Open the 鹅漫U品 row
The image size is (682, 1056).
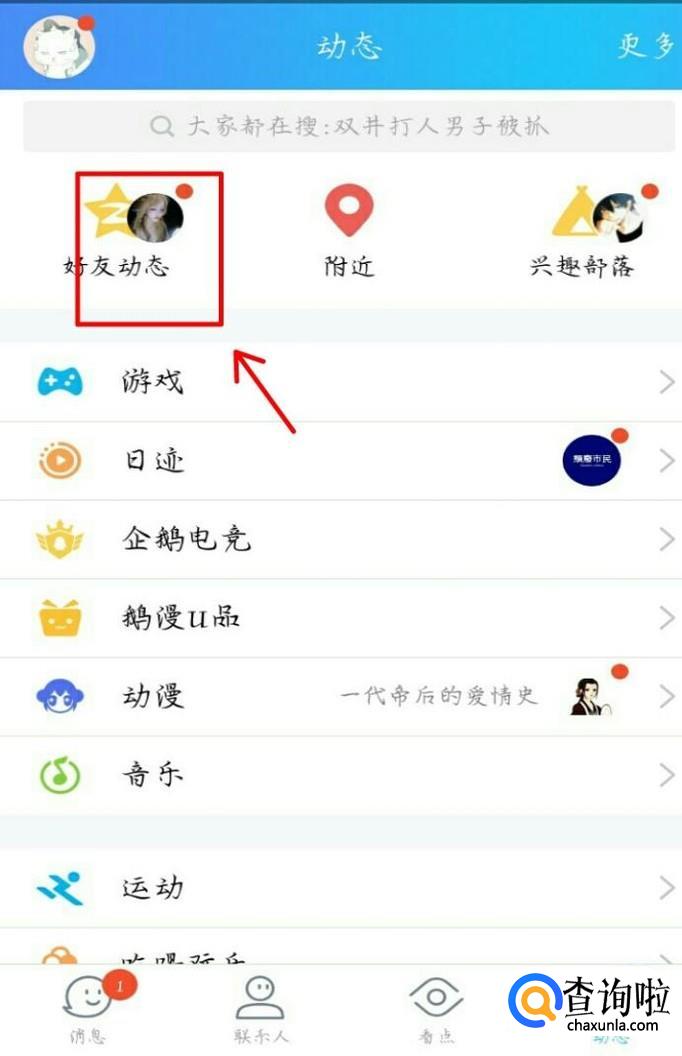click(340, 618)
